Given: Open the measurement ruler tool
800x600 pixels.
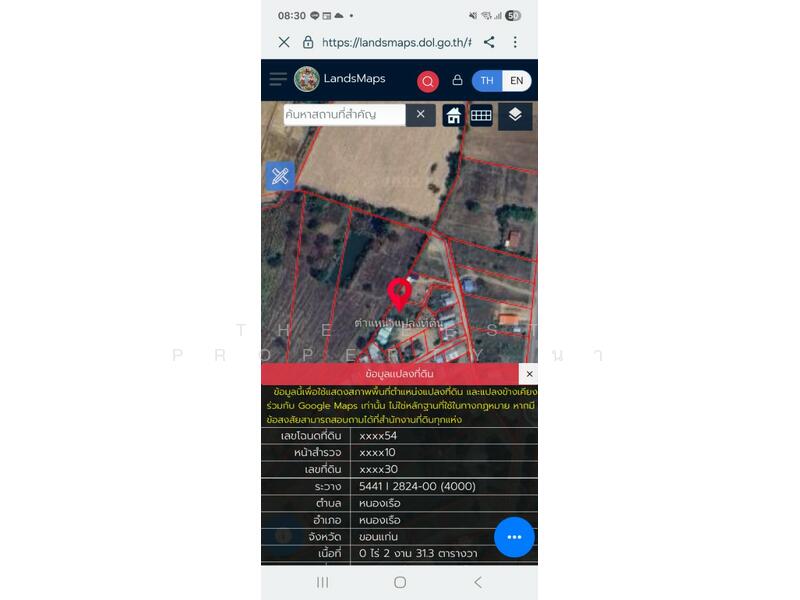Looking at the screenshot, I should 280,176.
